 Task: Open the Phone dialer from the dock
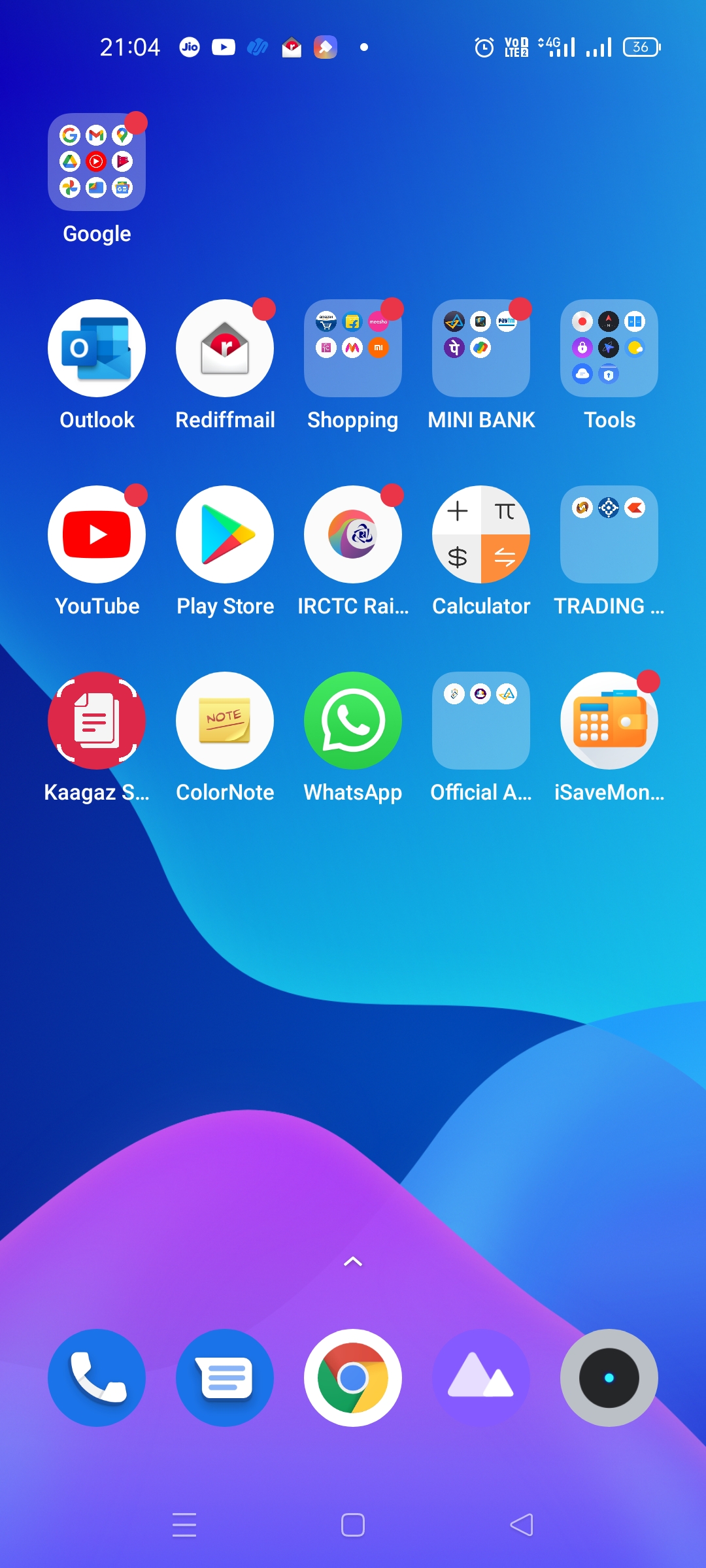pos(97,1378)
